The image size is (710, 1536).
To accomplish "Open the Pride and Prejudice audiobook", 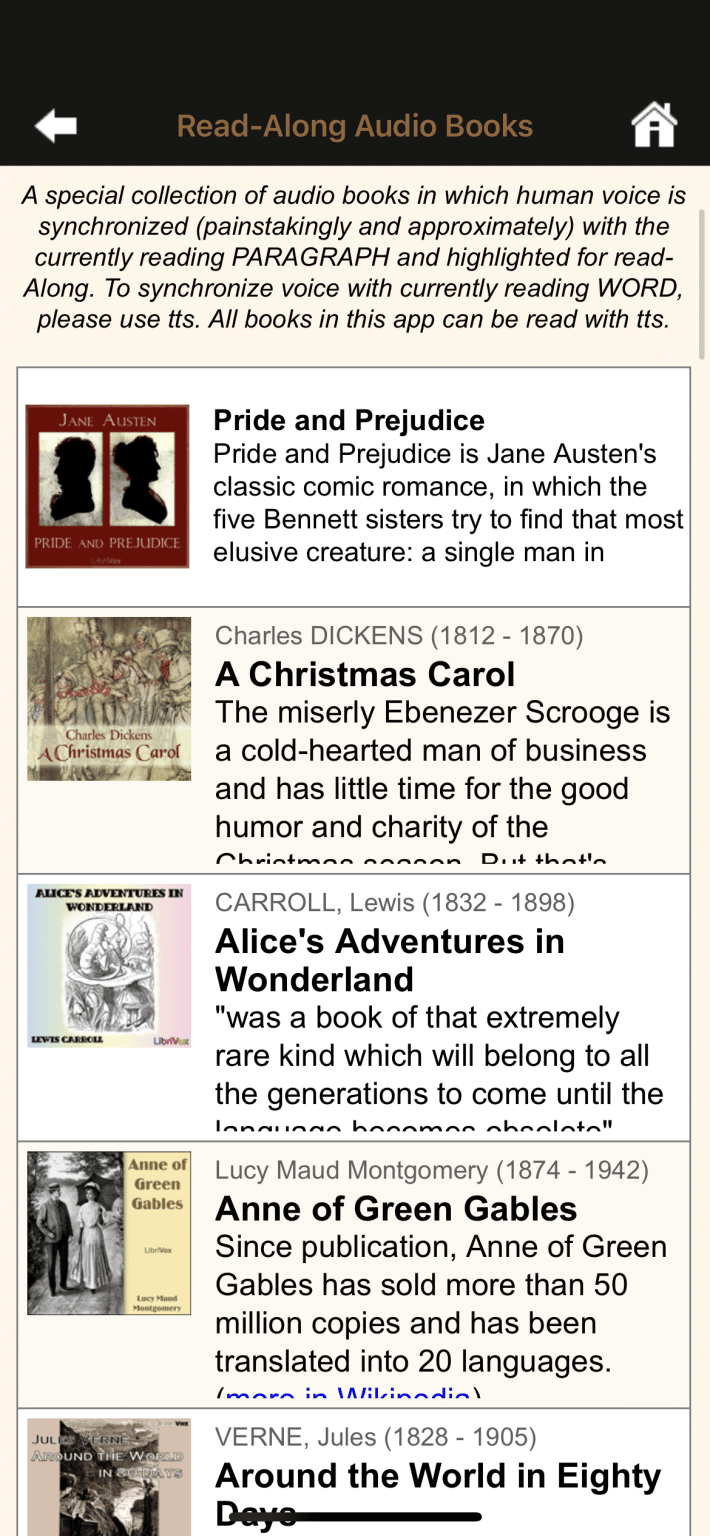I will click(349, 421).
